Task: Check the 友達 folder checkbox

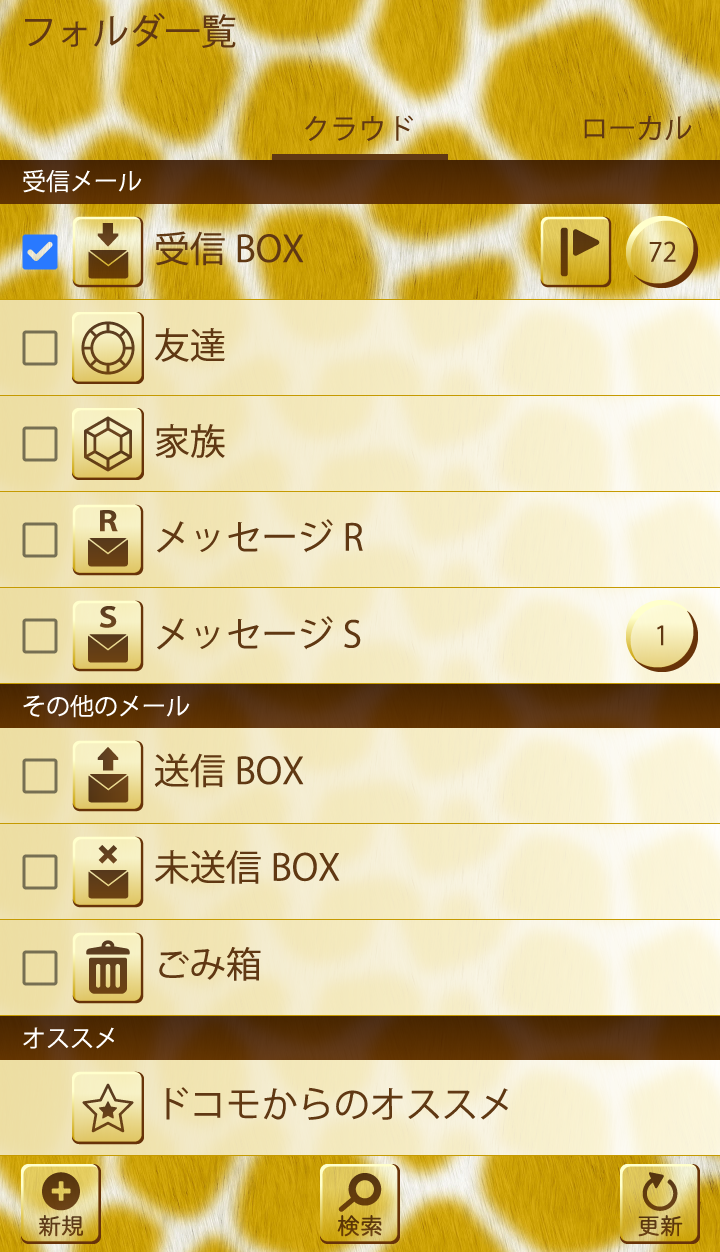Action: [x=40, y=348]
